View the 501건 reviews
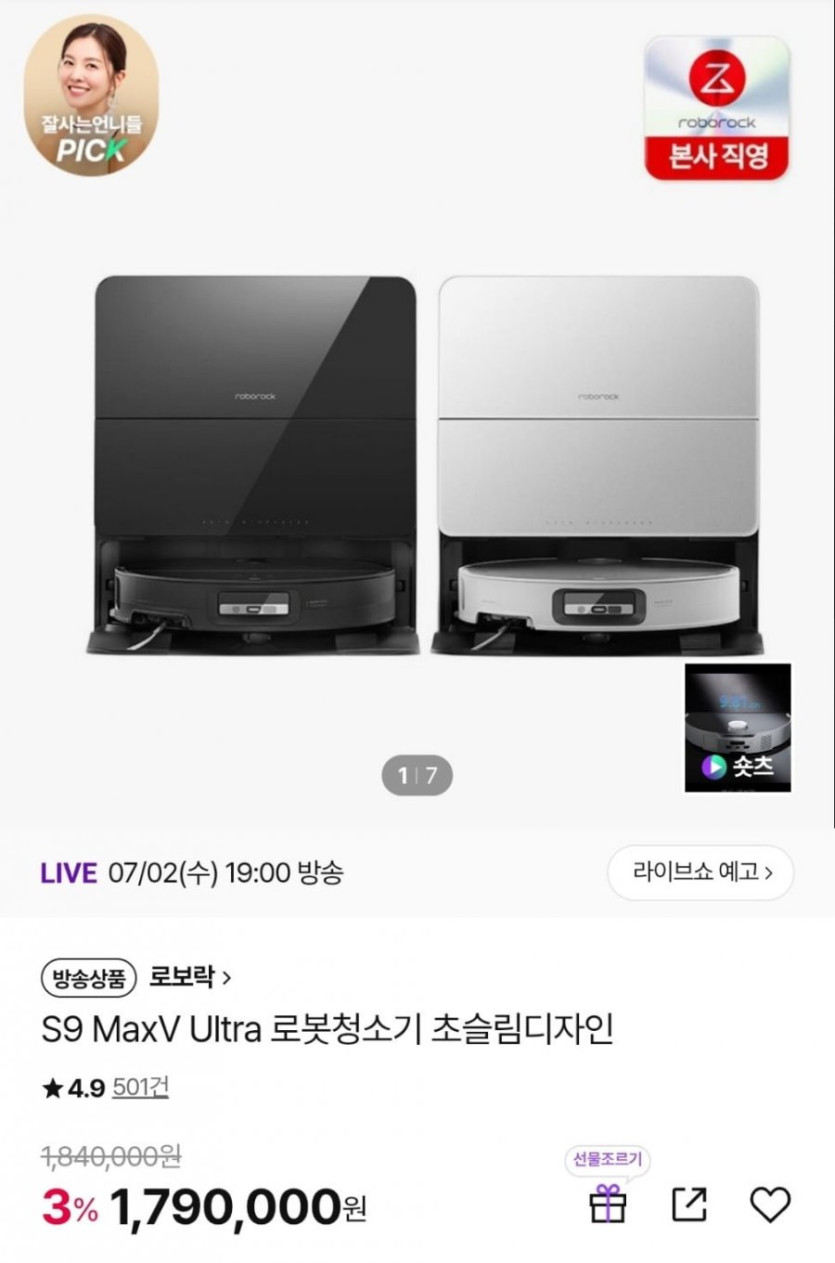835x1263 pixels. coord(140,1087)
